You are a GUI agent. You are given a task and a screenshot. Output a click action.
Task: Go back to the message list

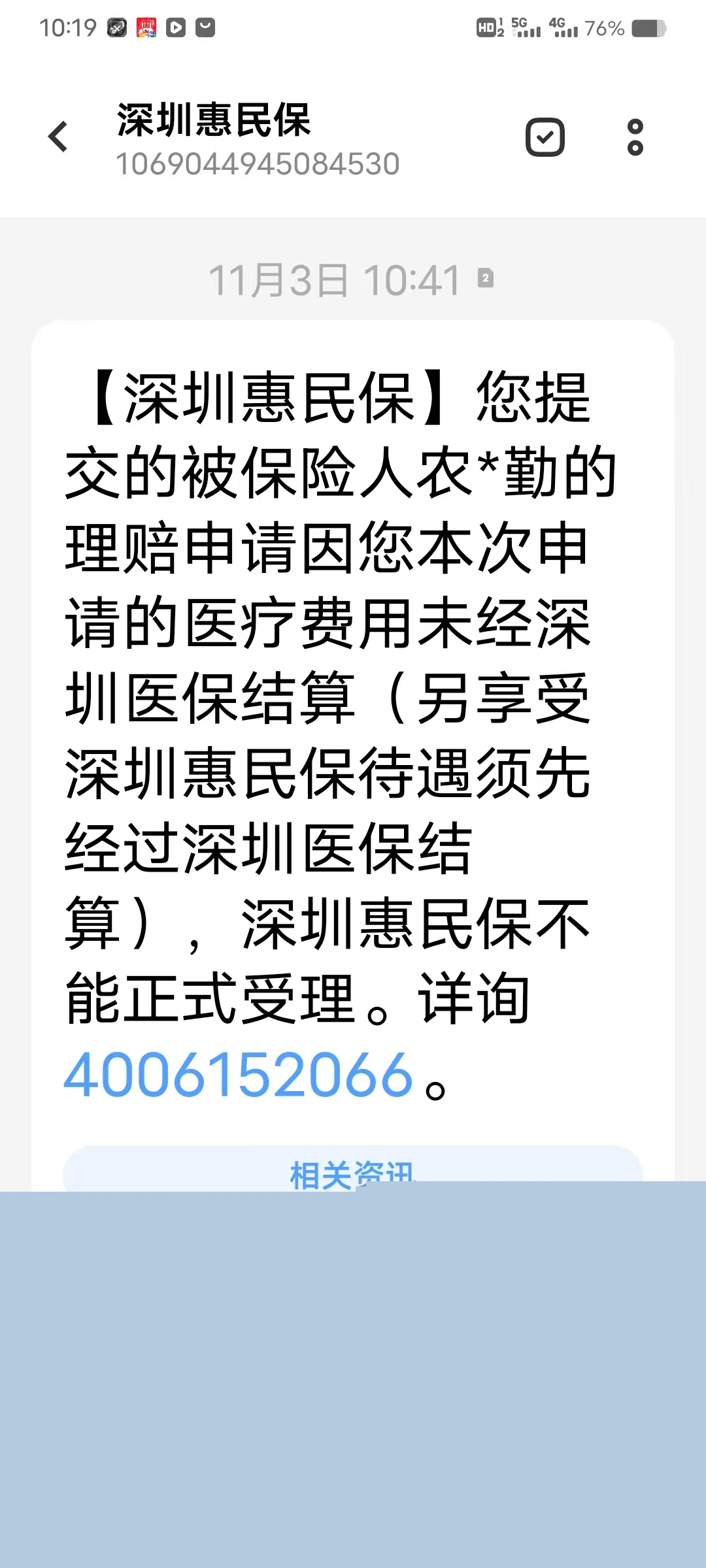[58, 137]
